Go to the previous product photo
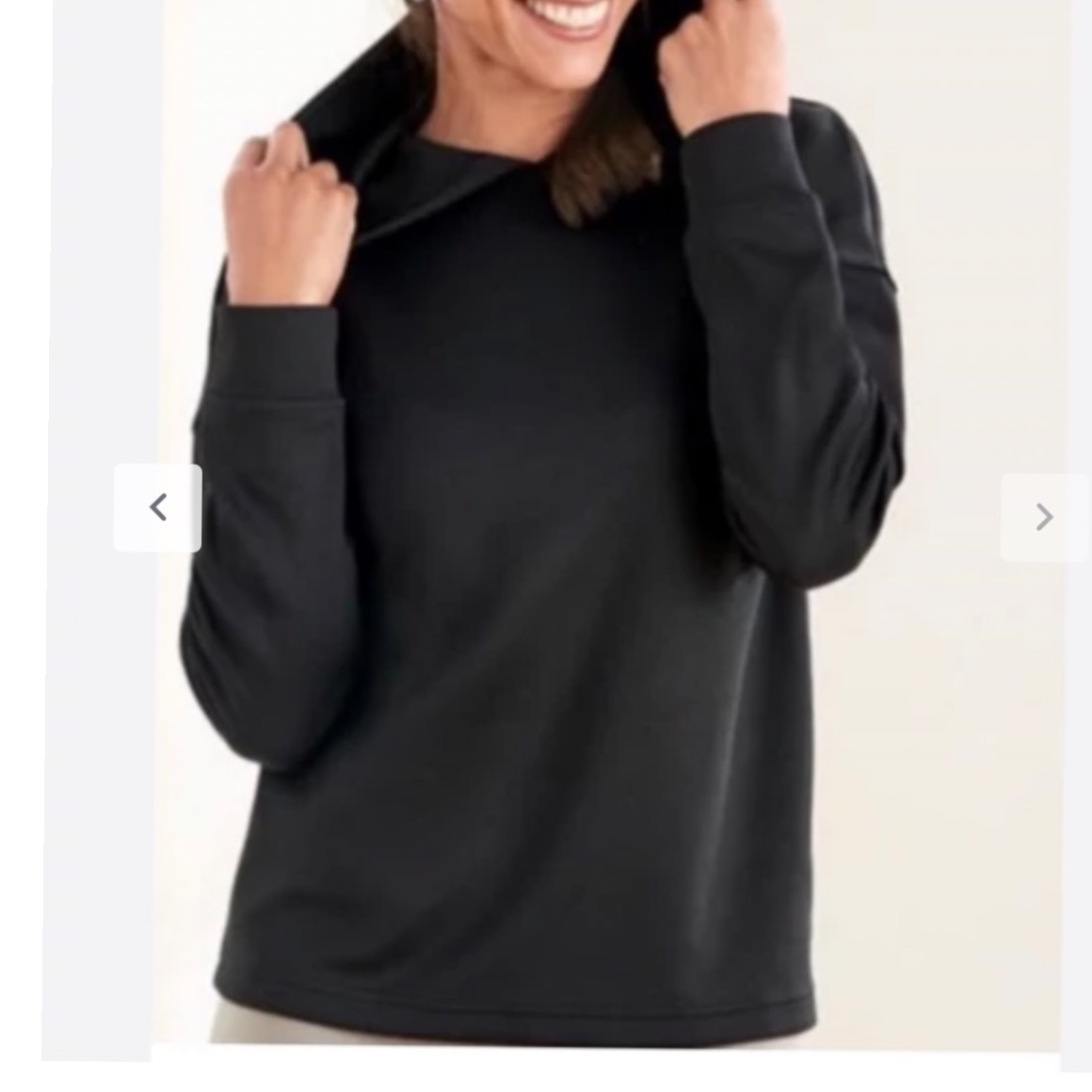The width and height of the screenshot is (1092, 1092). coord(157,507)
